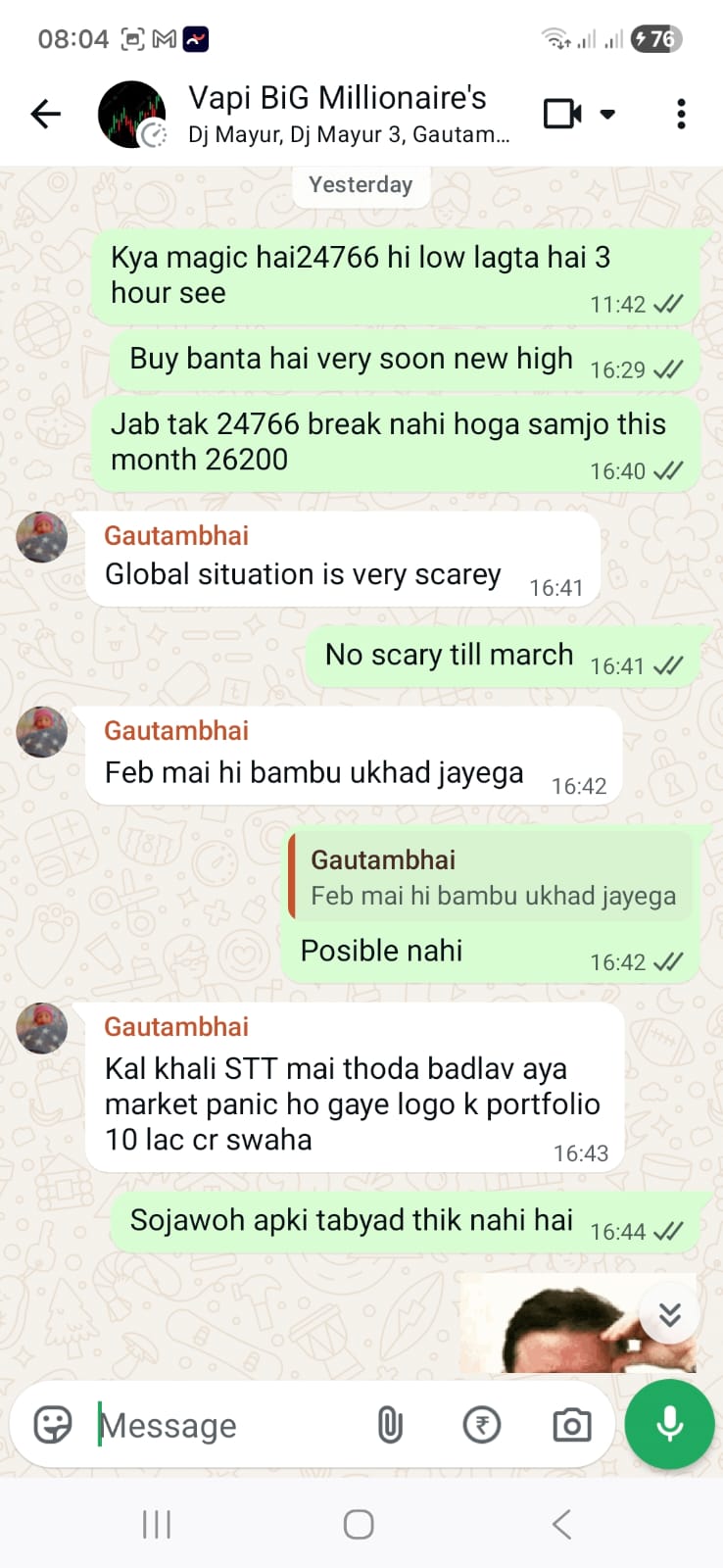
Task: Open recent apps from the navigation bar
Action: (x=157, y=1524)
